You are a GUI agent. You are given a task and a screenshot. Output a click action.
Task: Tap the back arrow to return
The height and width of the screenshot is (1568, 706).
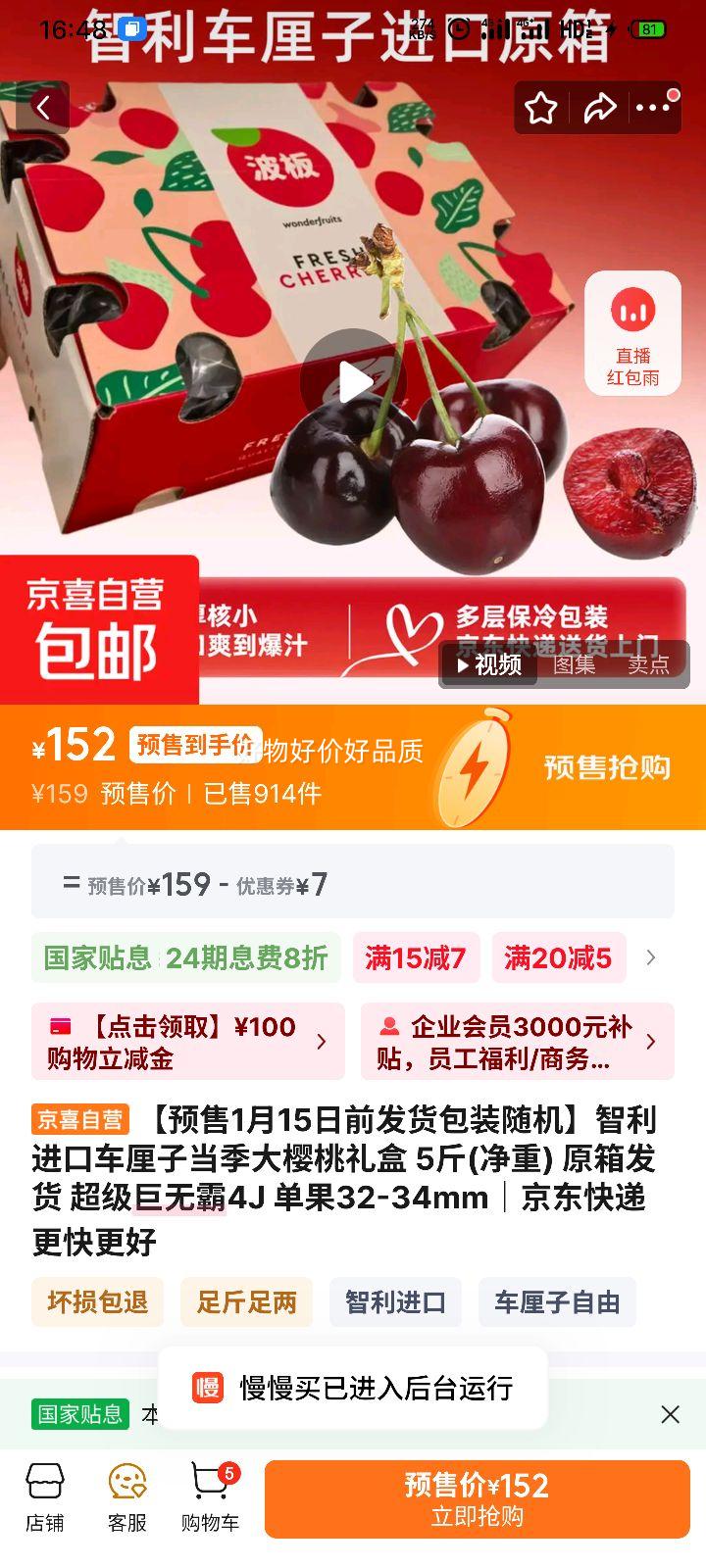(x=44, y=108)
